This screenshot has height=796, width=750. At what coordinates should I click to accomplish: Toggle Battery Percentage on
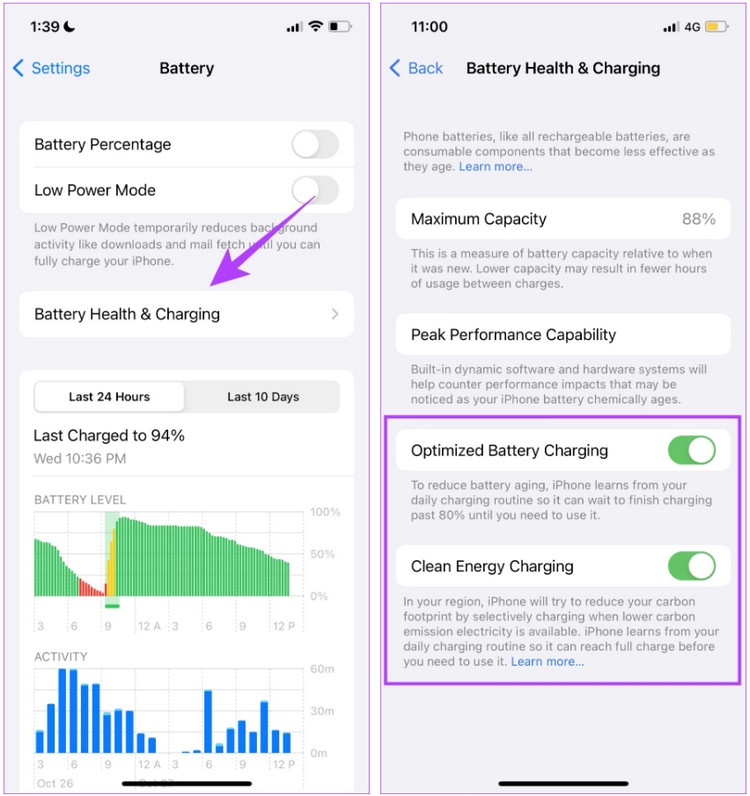[x=316, y=144]
